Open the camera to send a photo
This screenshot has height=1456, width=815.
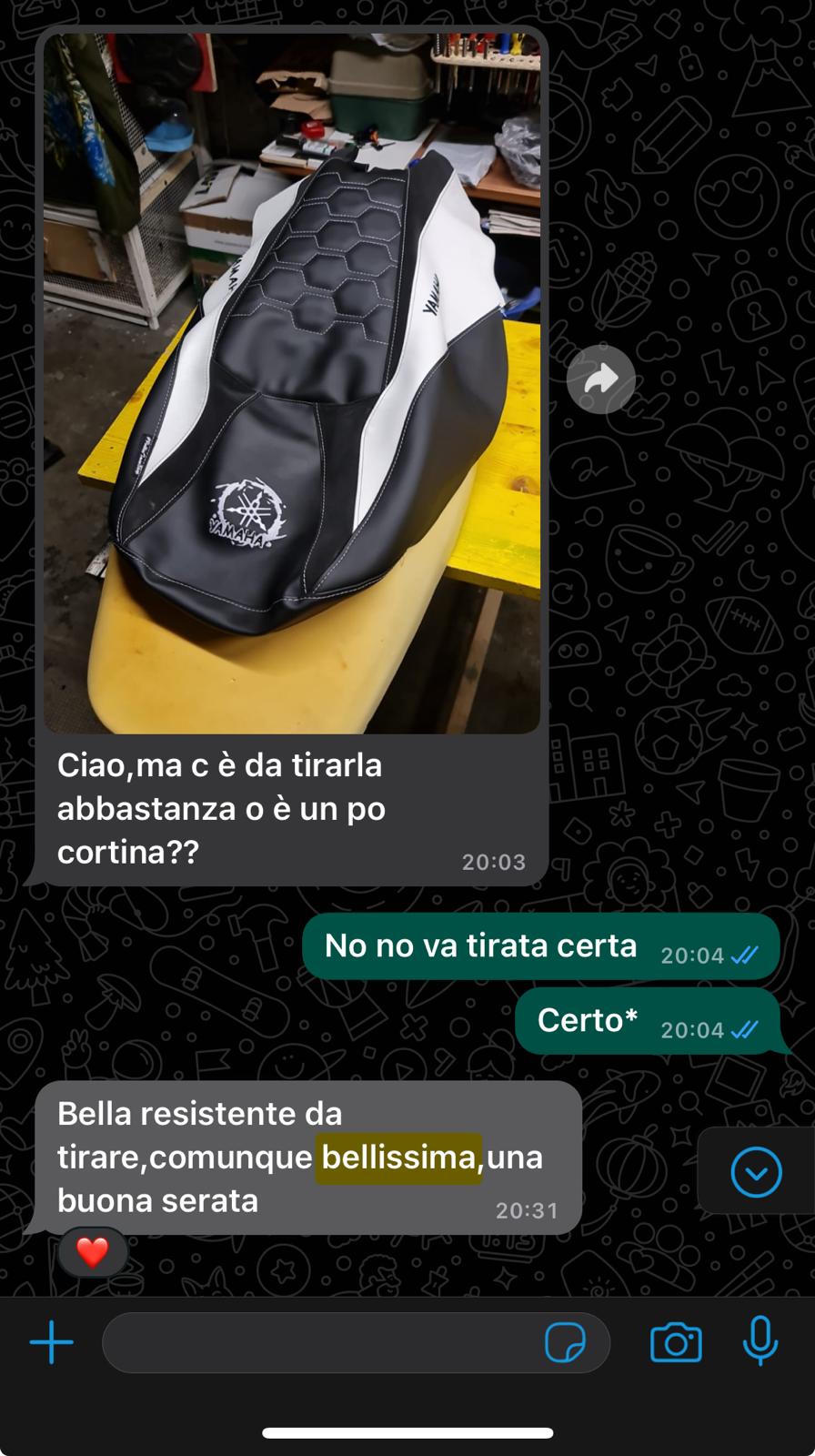(676, 1342)
